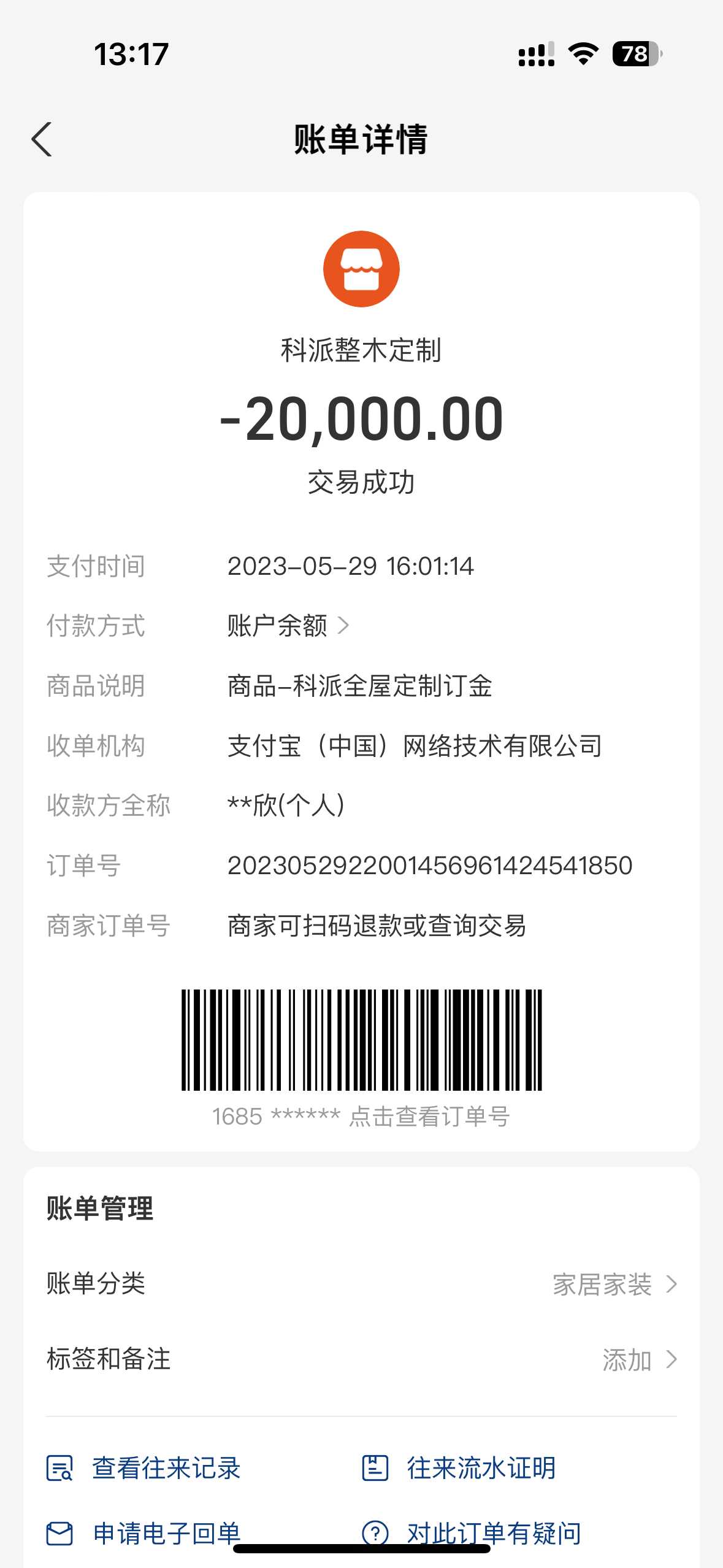This screenshot has height=1568, width=723.
Task: Change 账单分类 category 家居家装
Action: coord(613,1284)
